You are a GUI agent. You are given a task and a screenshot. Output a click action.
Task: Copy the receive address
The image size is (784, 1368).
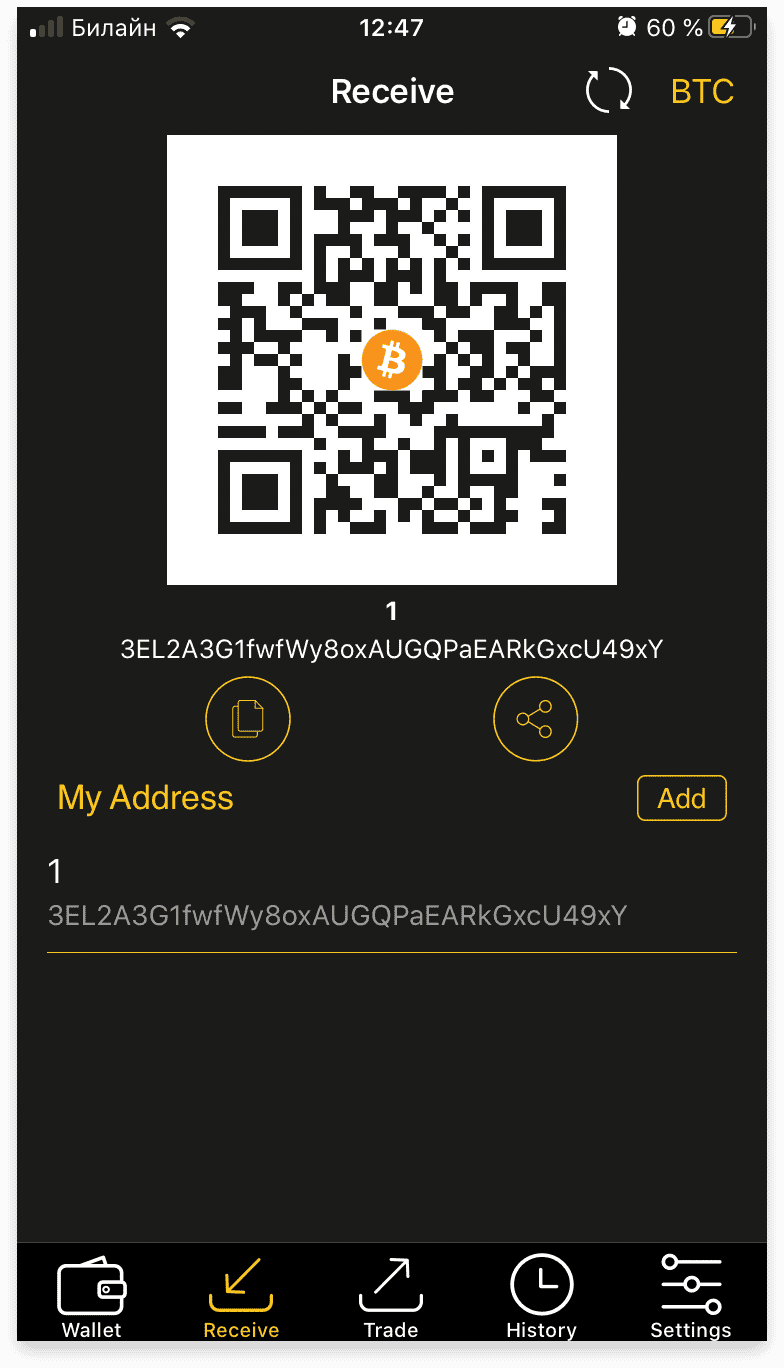point(248,719)
